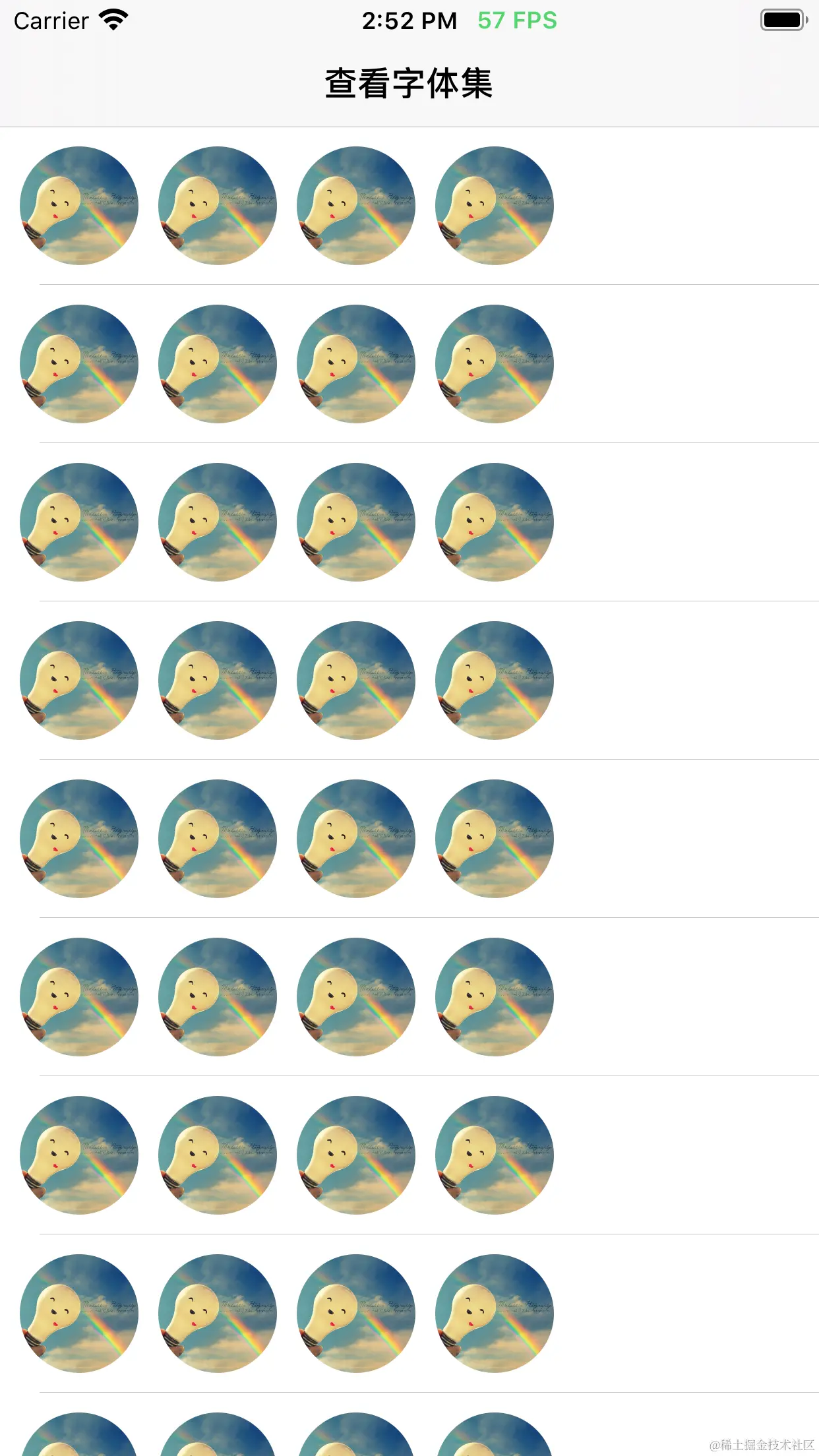Viewport: 819px width, 1456px height.
Task: Tap the third row of lightbulb images
Action: pos(409,522)
